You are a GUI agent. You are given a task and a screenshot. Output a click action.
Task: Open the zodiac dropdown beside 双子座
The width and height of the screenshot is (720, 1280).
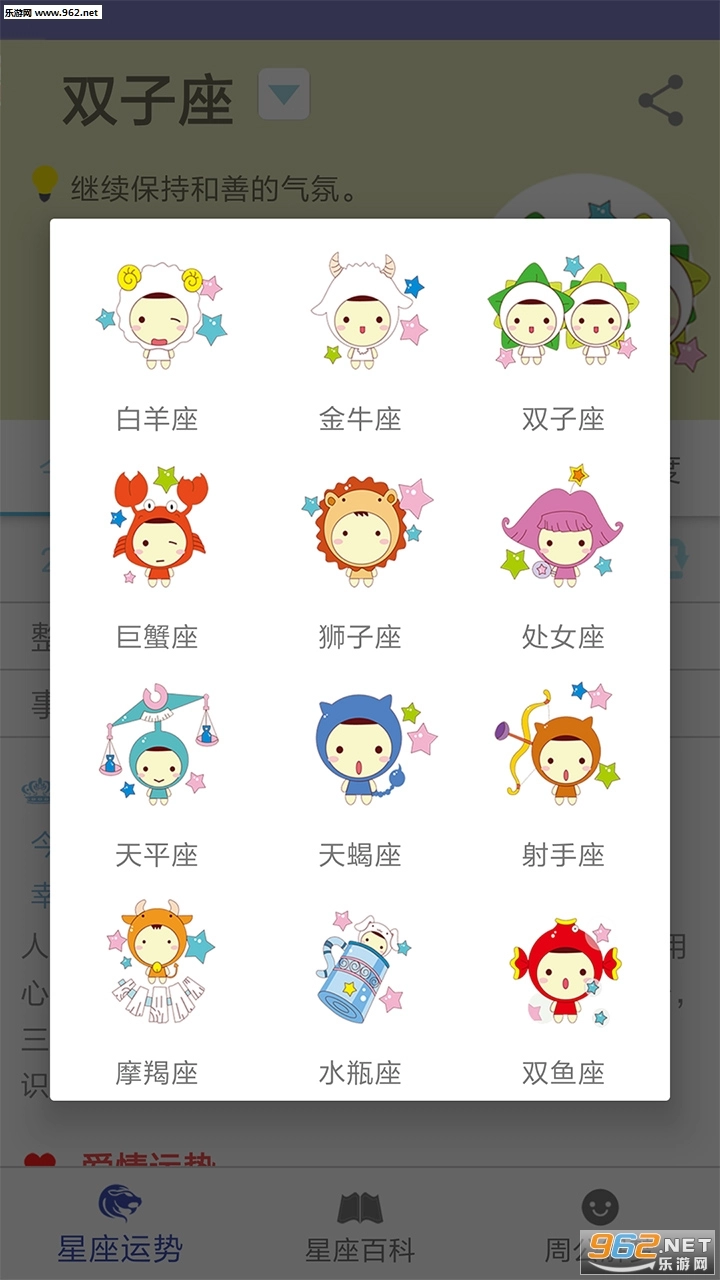coord(283,96)
